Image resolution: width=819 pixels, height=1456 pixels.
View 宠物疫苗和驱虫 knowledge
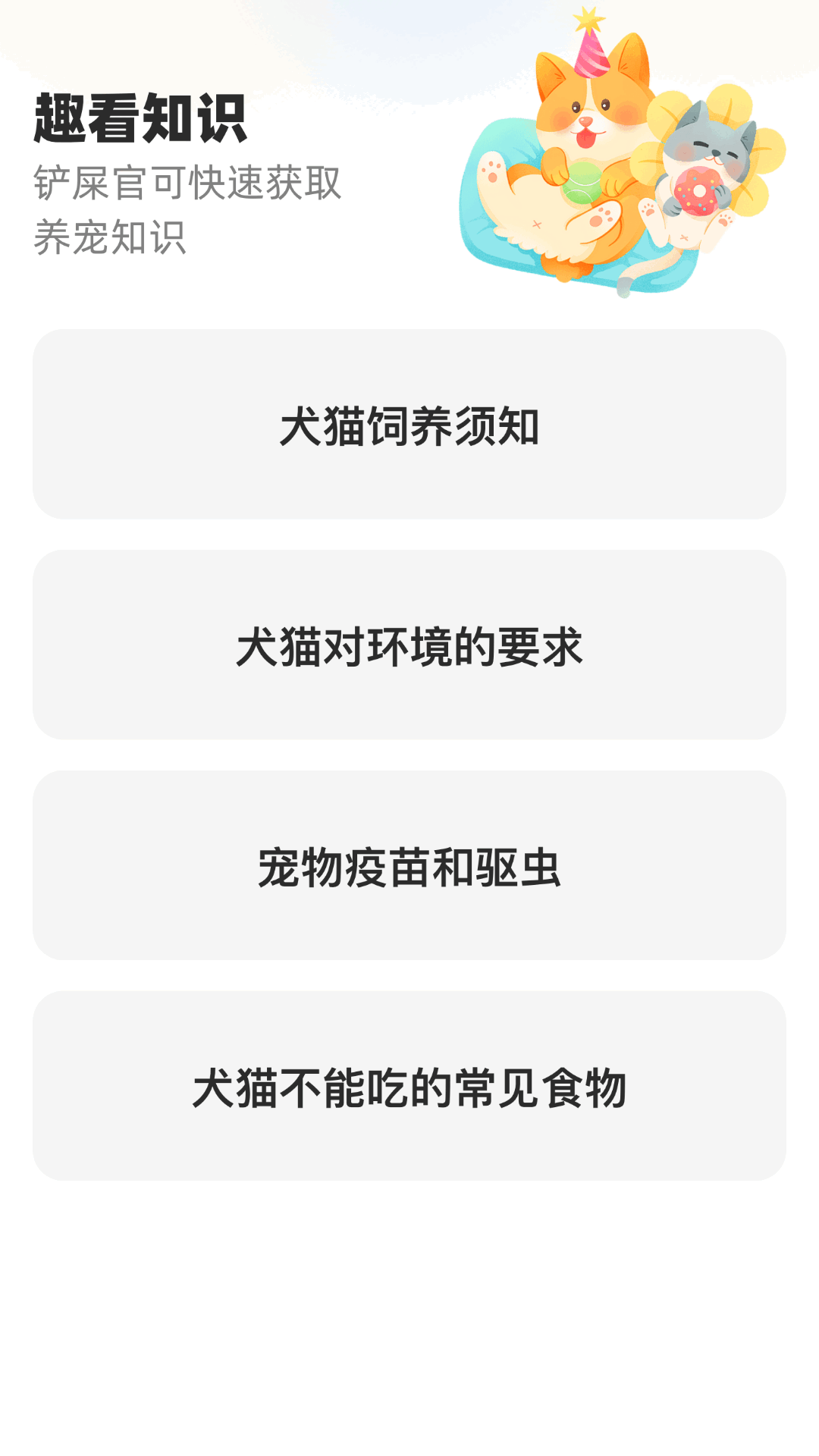point(409,866)
